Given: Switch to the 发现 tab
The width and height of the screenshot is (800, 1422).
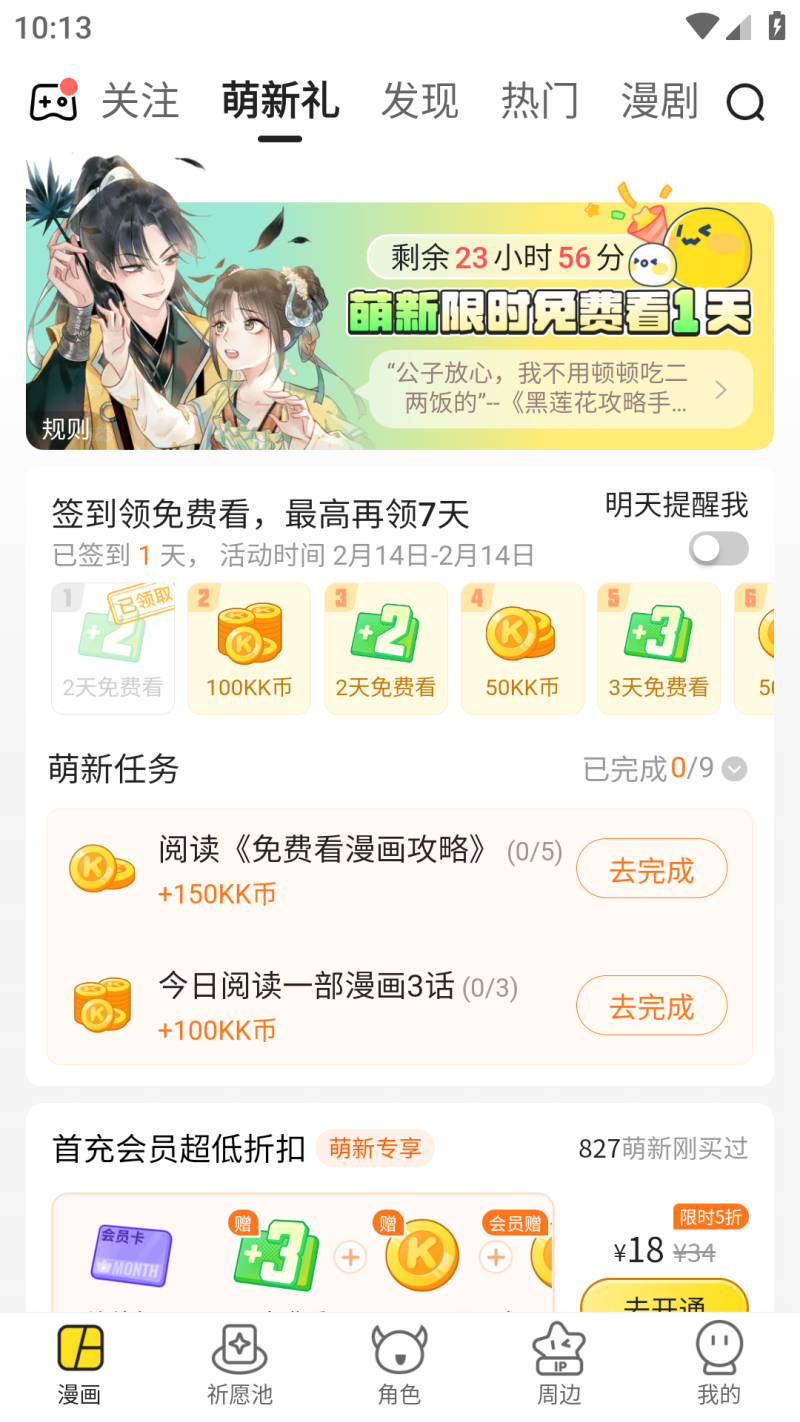Looking at the screenshot, I should (420, 102).
